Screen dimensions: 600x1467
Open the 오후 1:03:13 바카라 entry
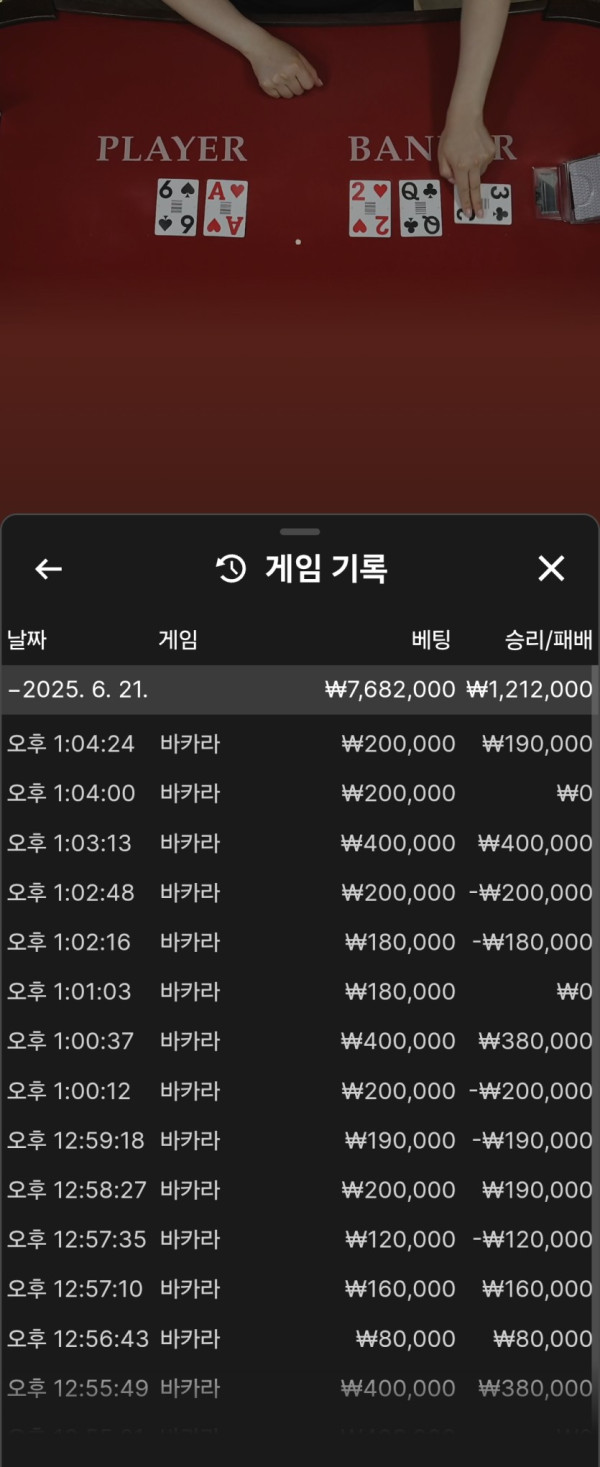coord(299,843)
